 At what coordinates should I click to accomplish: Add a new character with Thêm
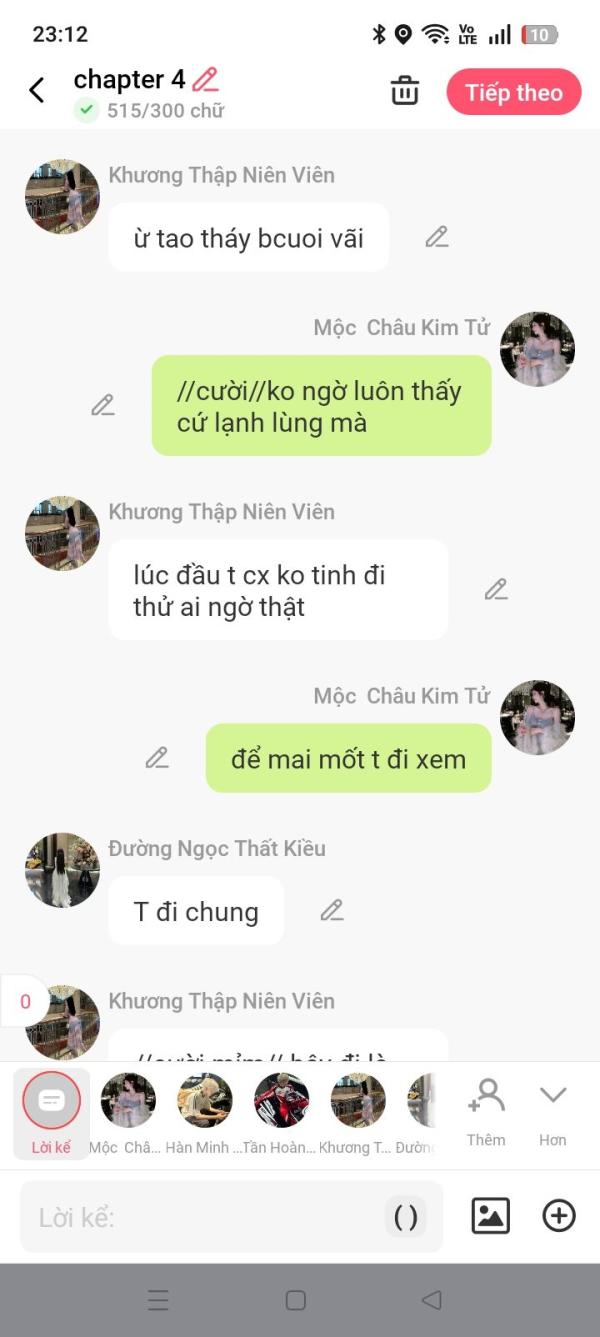(x=486, y=1112)
